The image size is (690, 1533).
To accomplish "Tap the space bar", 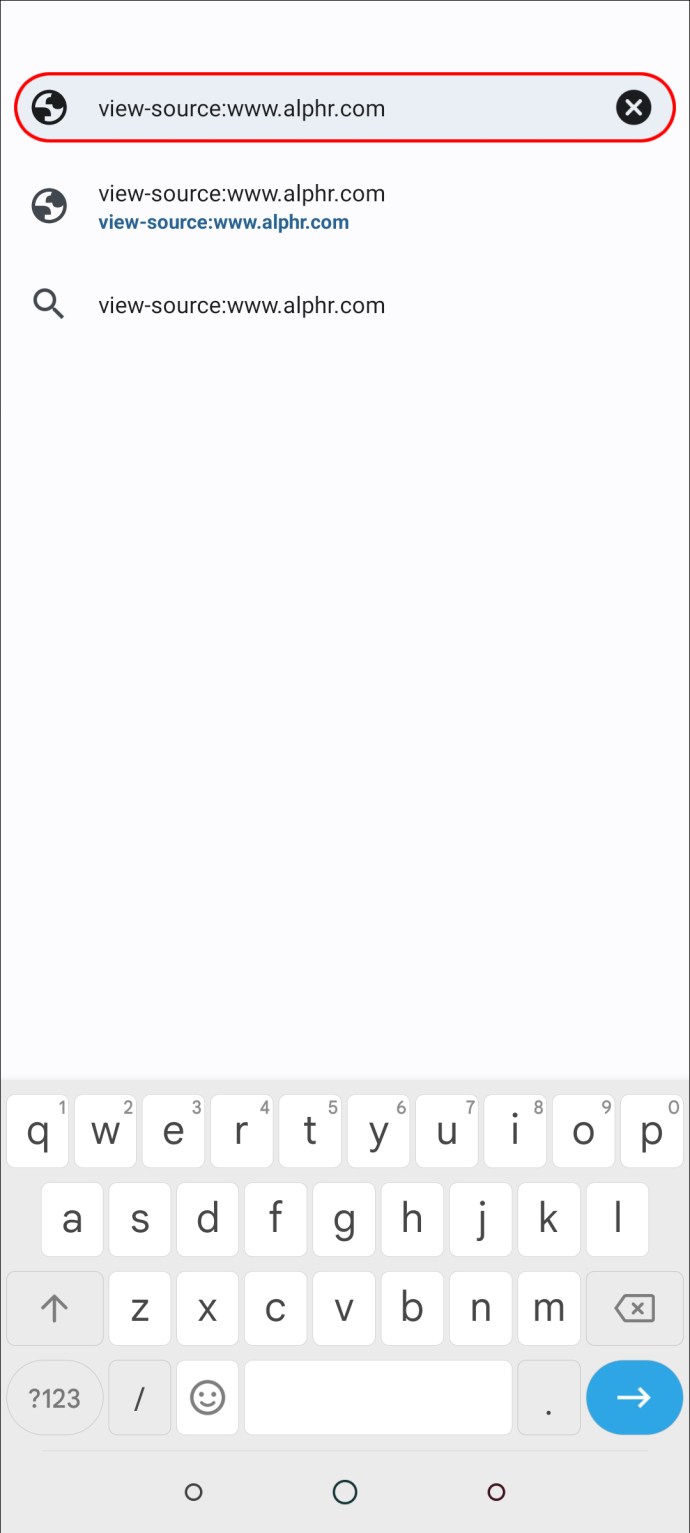I will (378, 1397).
